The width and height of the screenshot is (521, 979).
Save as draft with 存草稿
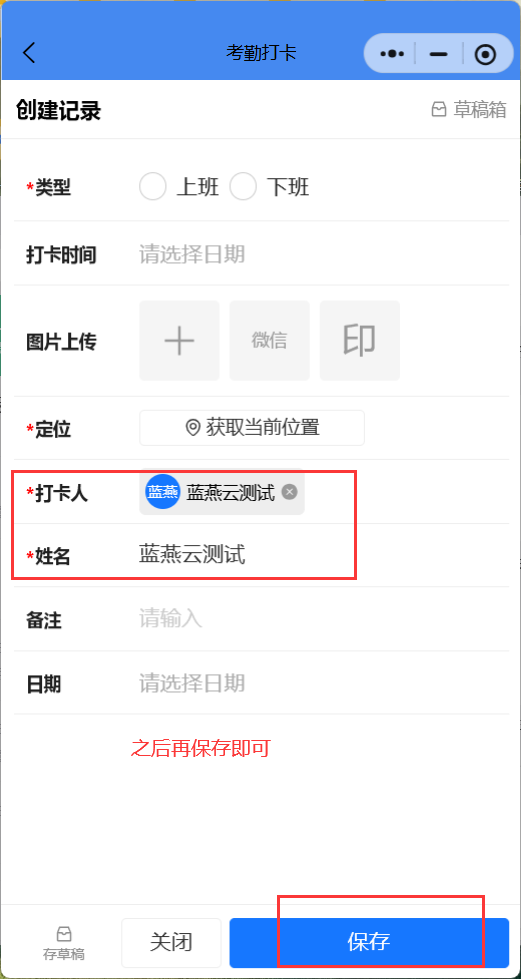click(64, 943)
